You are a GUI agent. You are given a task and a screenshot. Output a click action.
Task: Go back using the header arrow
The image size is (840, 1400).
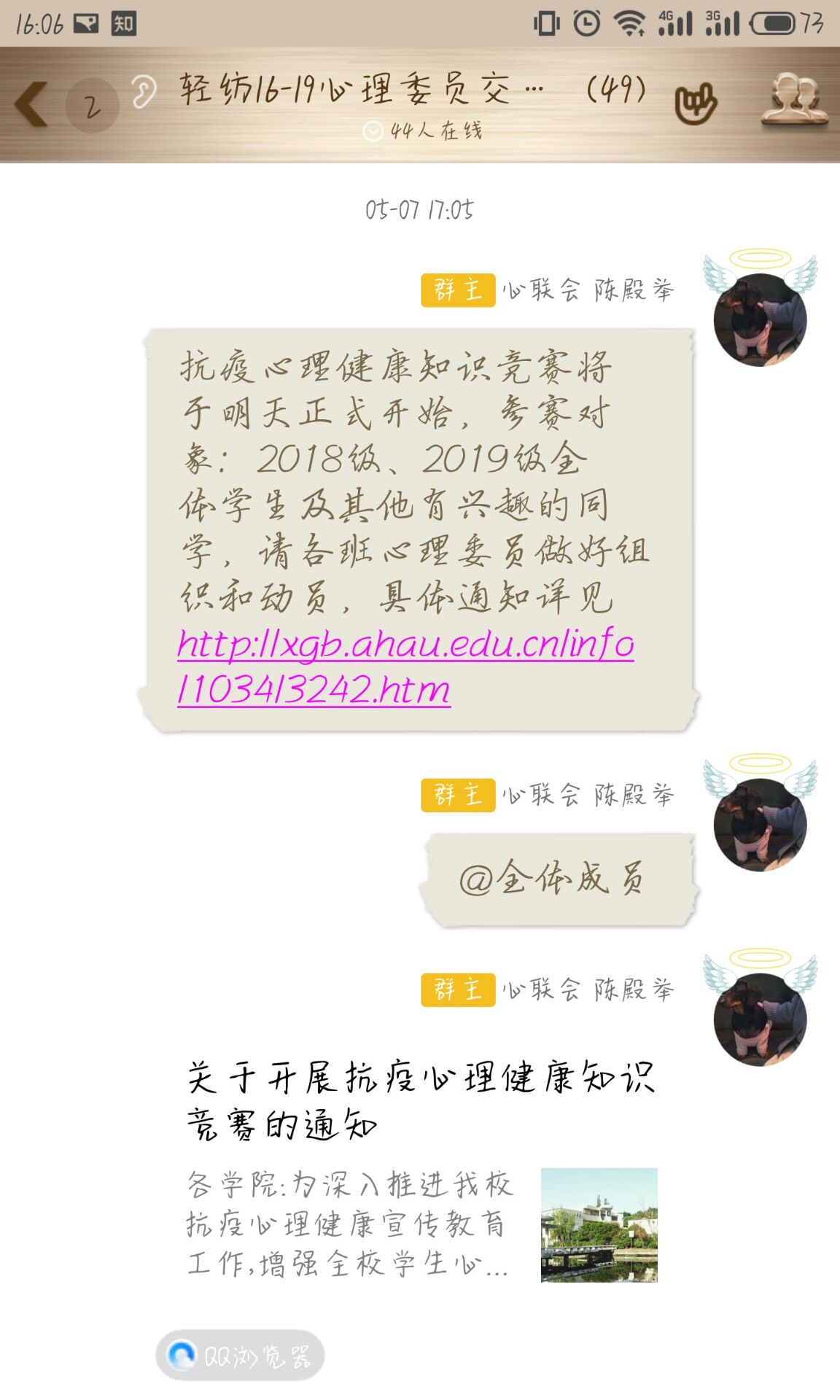31,104
